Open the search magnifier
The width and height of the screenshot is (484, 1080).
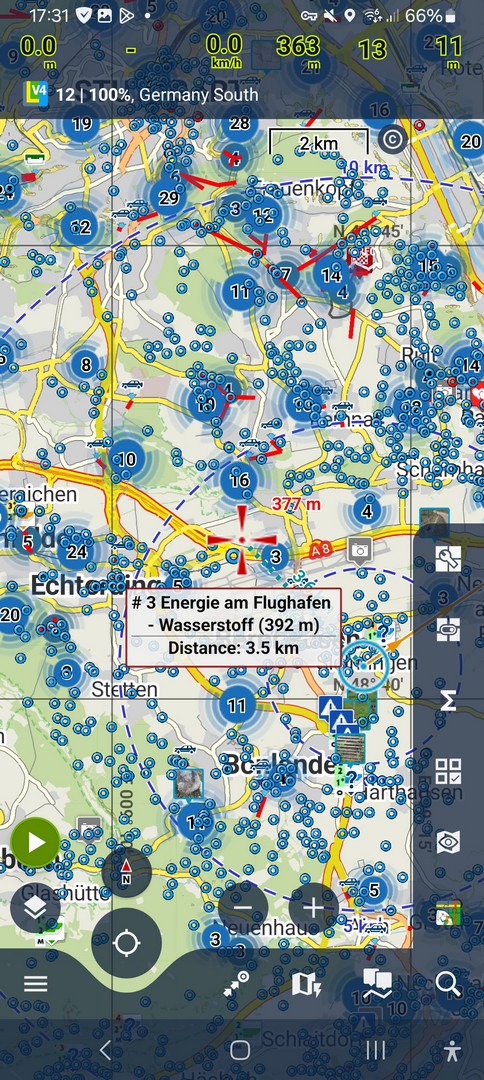(448, 984)
